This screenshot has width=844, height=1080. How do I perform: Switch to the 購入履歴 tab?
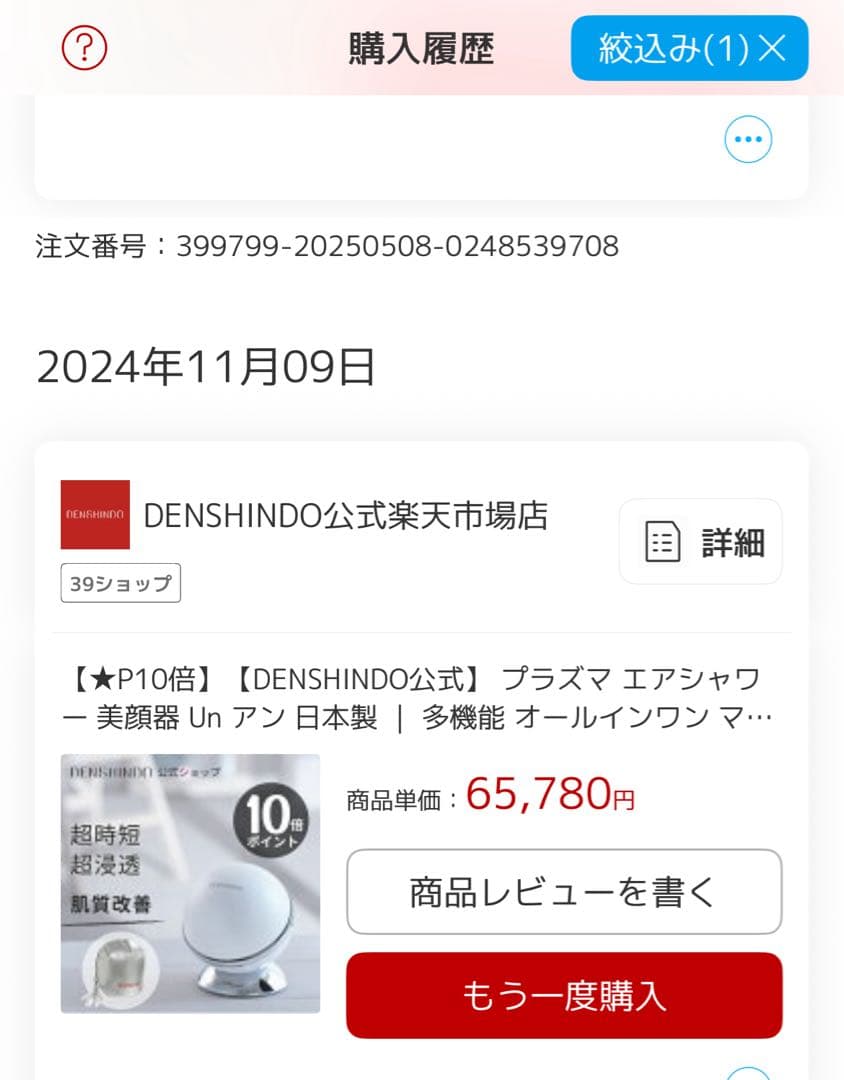point(421,47)
